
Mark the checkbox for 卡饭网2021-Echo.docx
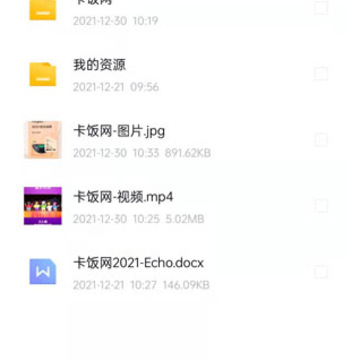(321, 272)
